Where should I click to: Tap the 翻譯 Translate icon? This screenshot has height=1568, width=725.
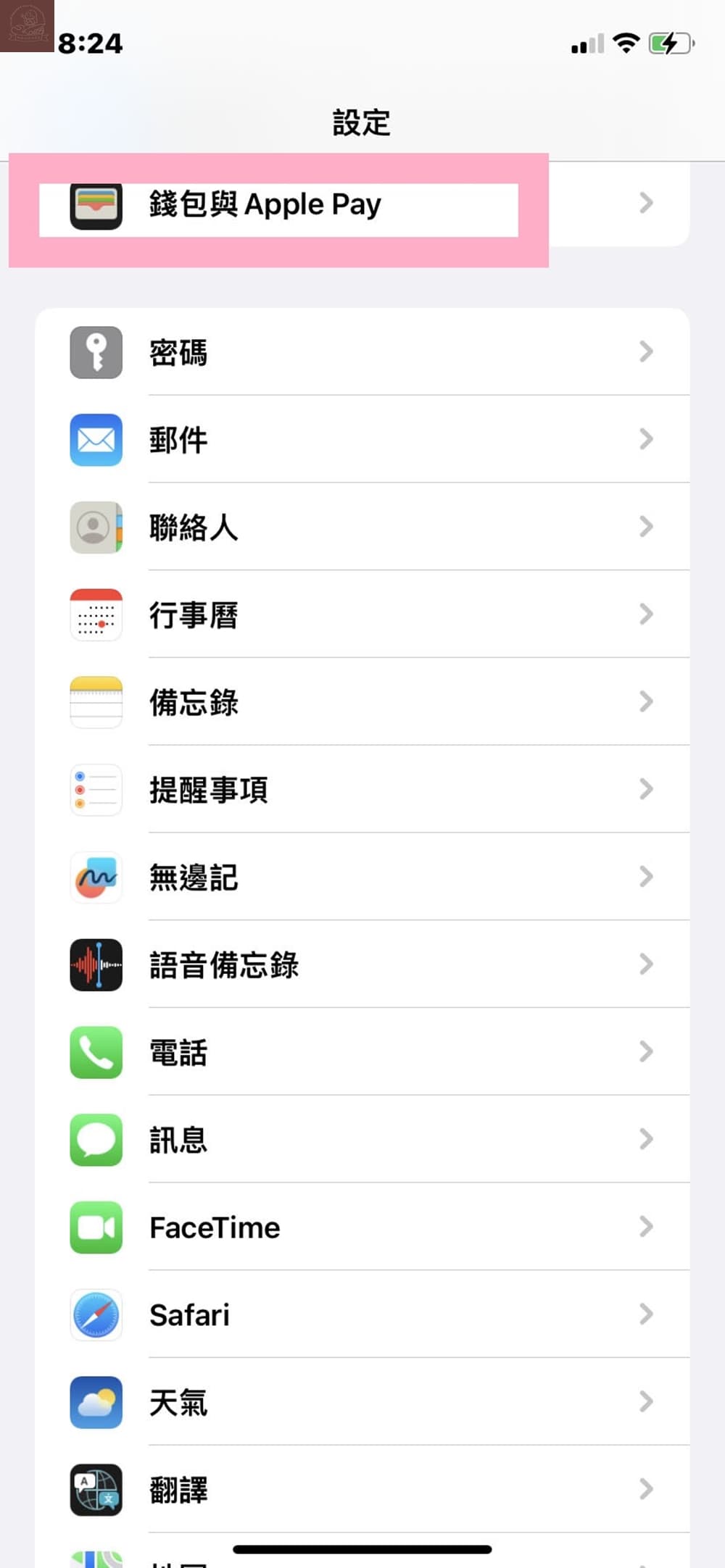click(95, 1490)
